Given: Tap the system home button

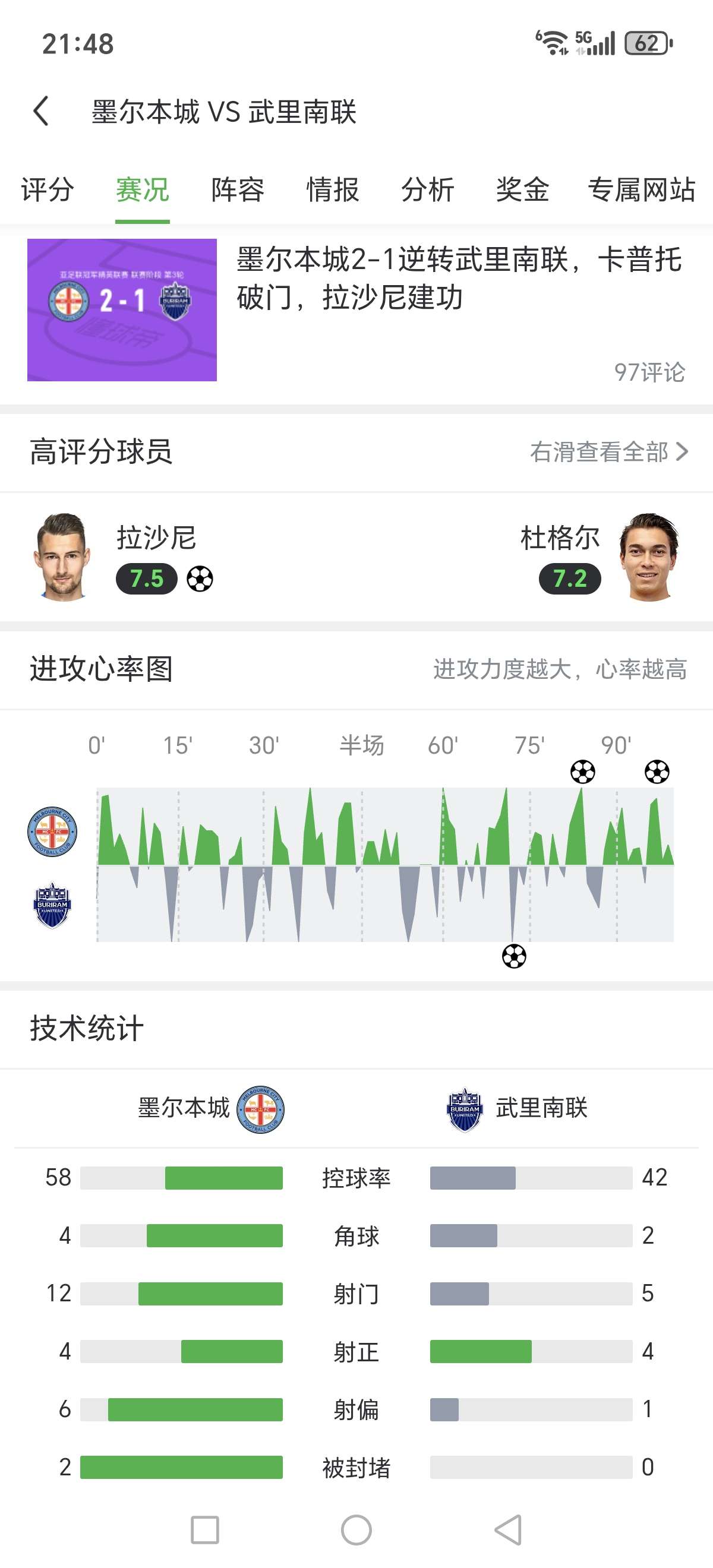Looking at the screenshot, I should pos(356,1529).
